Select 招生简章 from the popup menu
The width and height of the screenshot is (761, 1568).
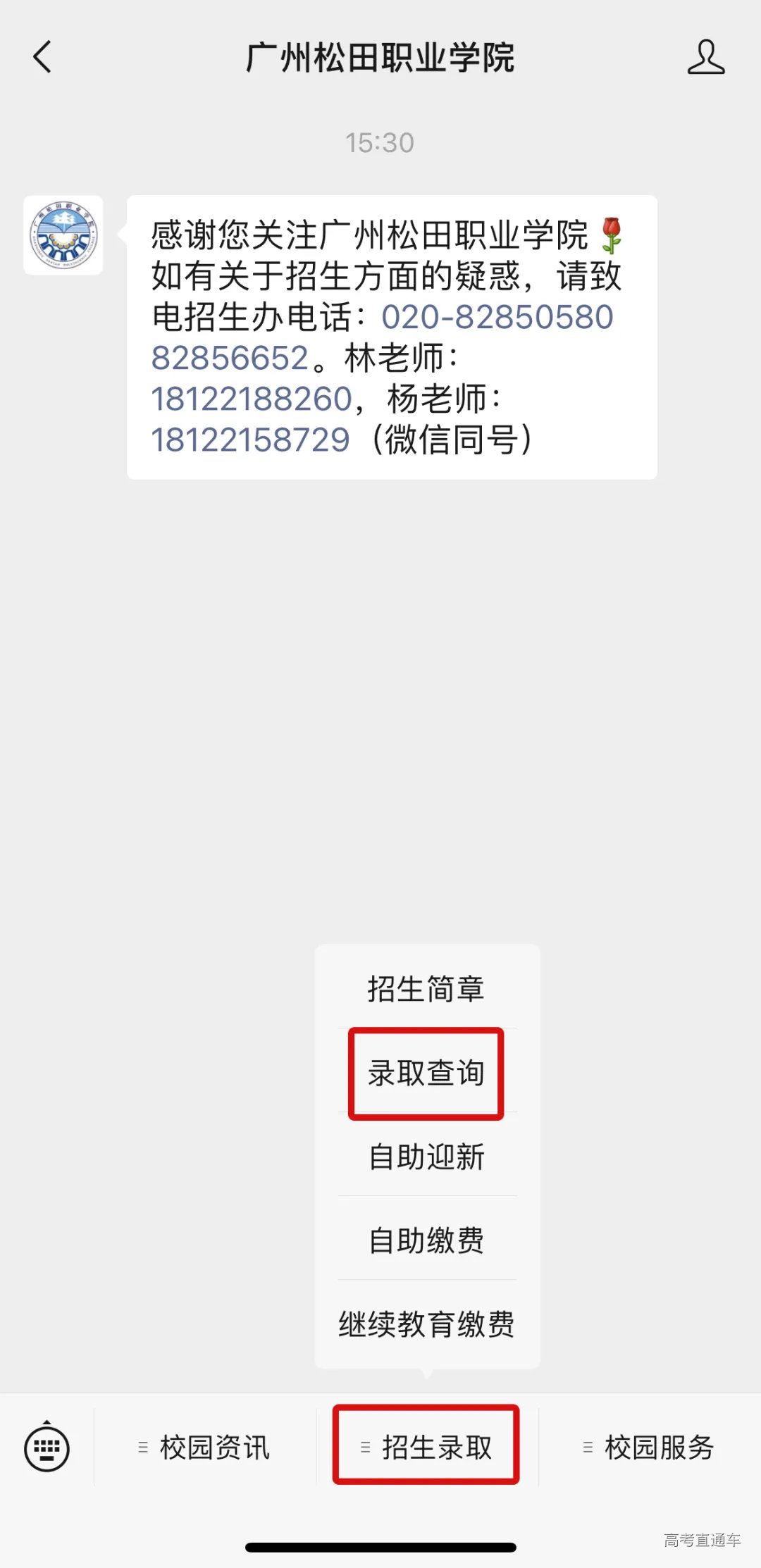coord(426,988)
